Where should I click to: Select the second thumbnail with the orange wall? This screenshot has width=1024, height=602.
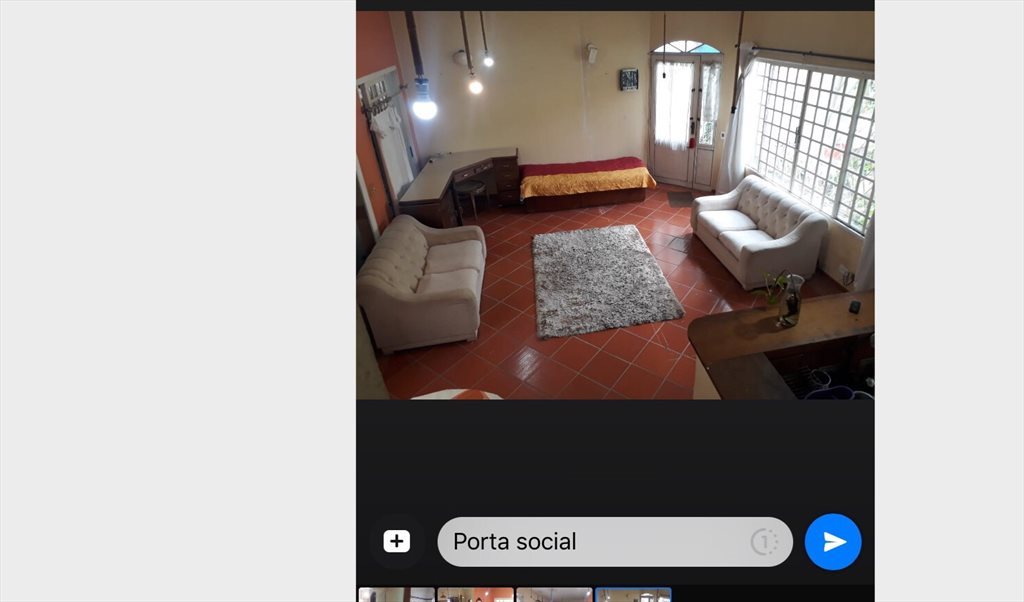coord(475,595)
